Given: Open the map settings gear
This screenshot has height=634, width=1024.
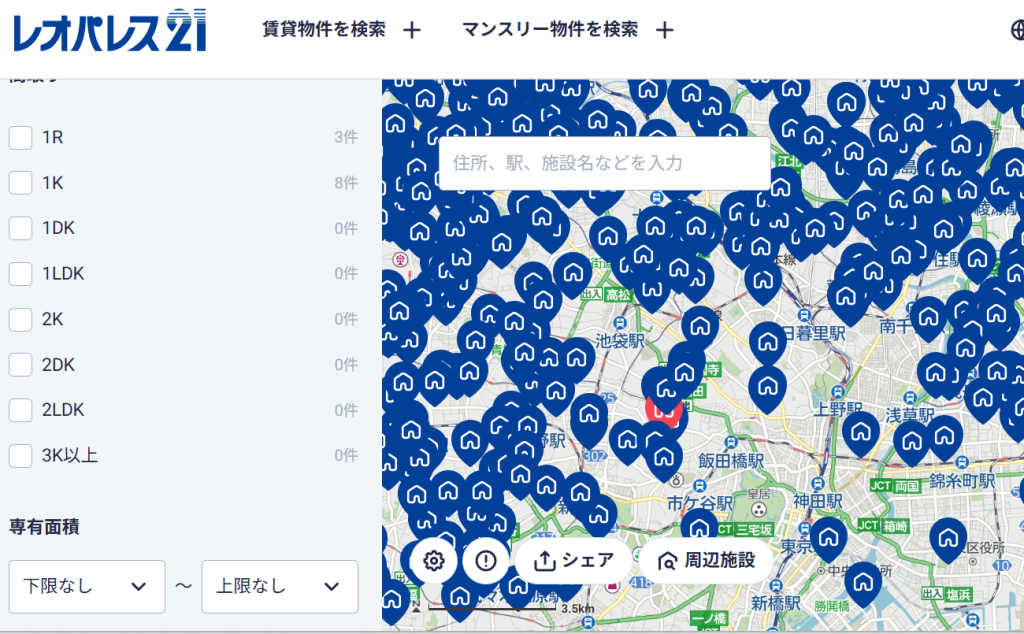Looking at the screenshot, I should click(x=434, y=560).
